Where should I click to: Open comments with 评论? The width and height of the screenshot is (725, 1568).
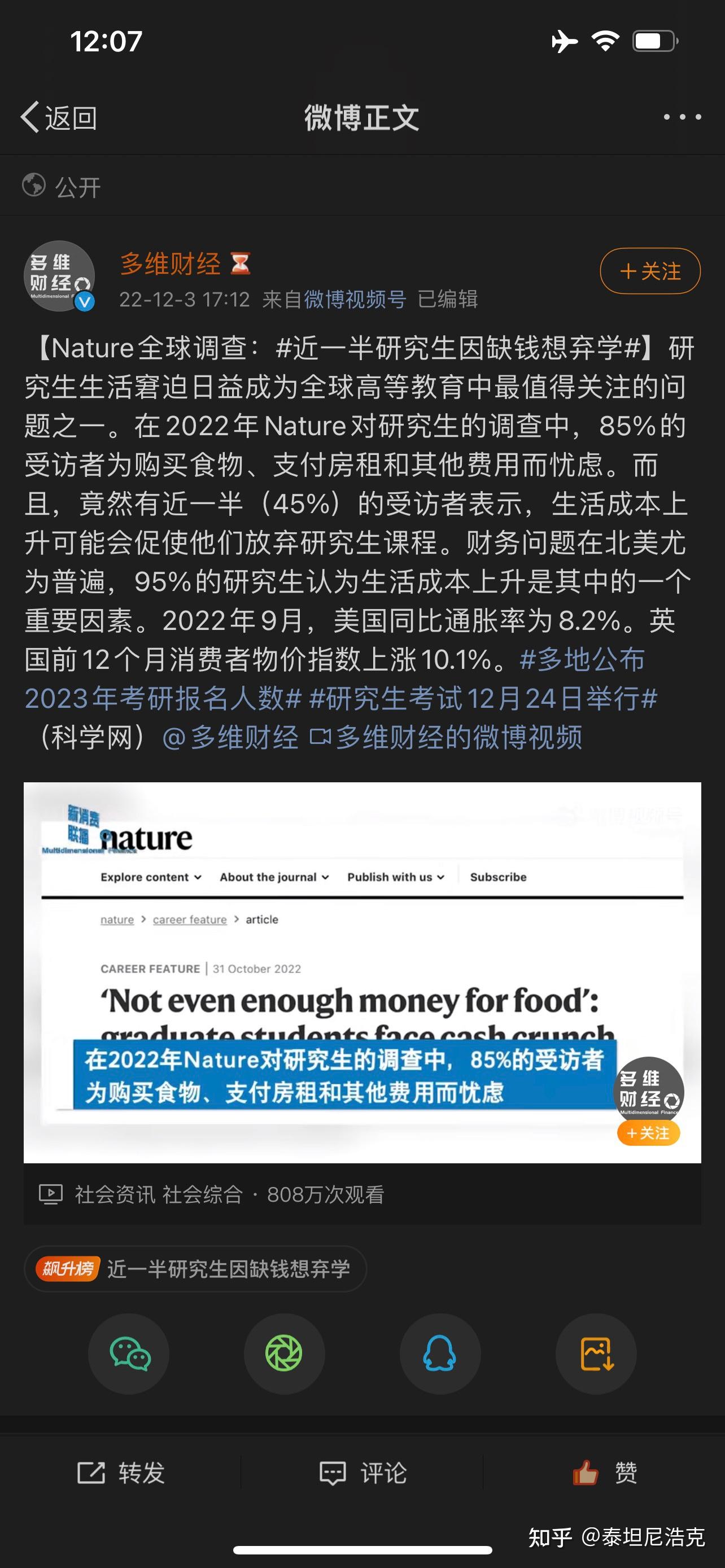coord(363,1474)
